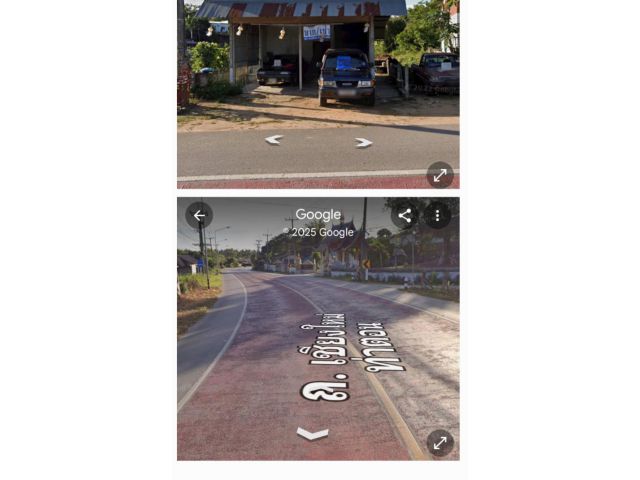Expand the upper Street View panel
The image size is (640, 480).
coord(440,175)
